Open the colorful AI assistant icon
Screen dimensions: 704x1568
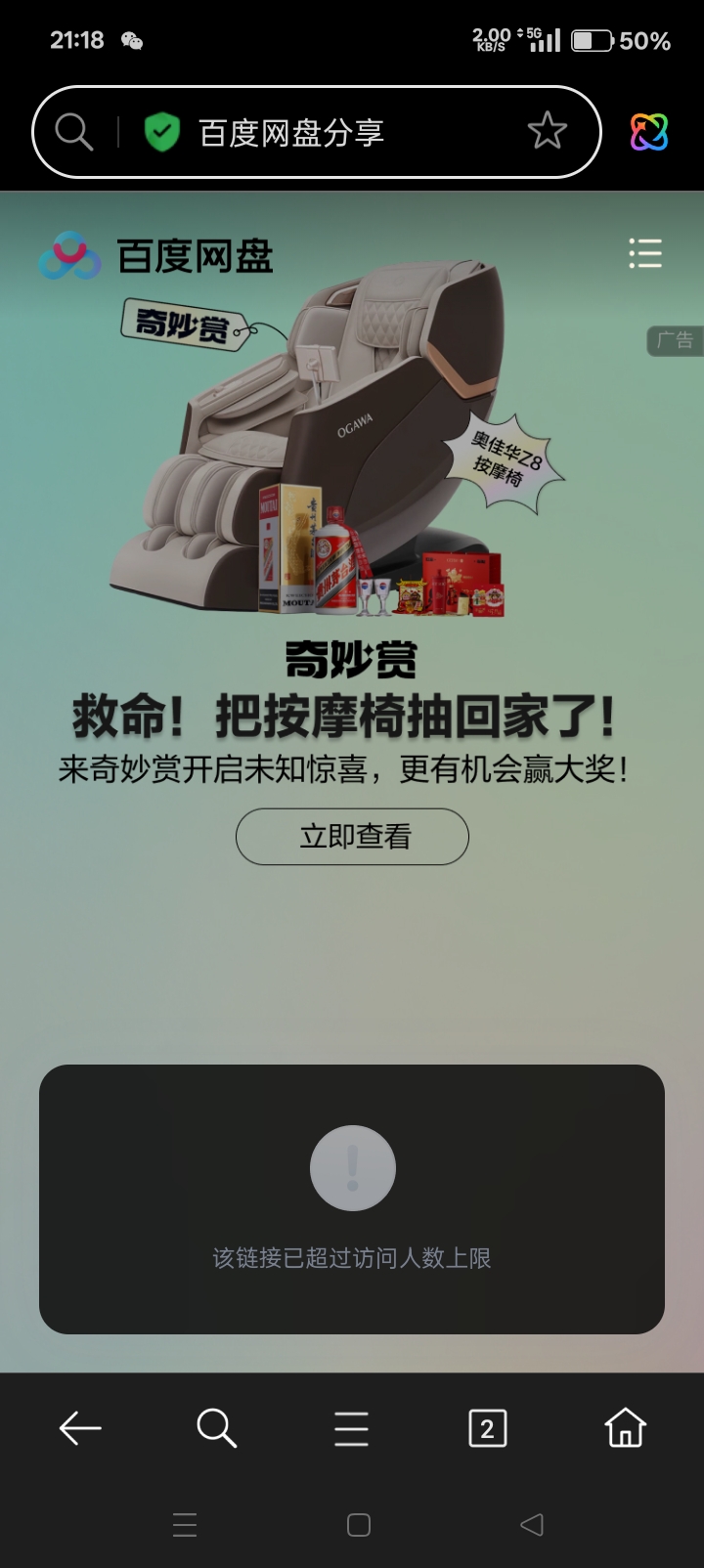point(648,132)
